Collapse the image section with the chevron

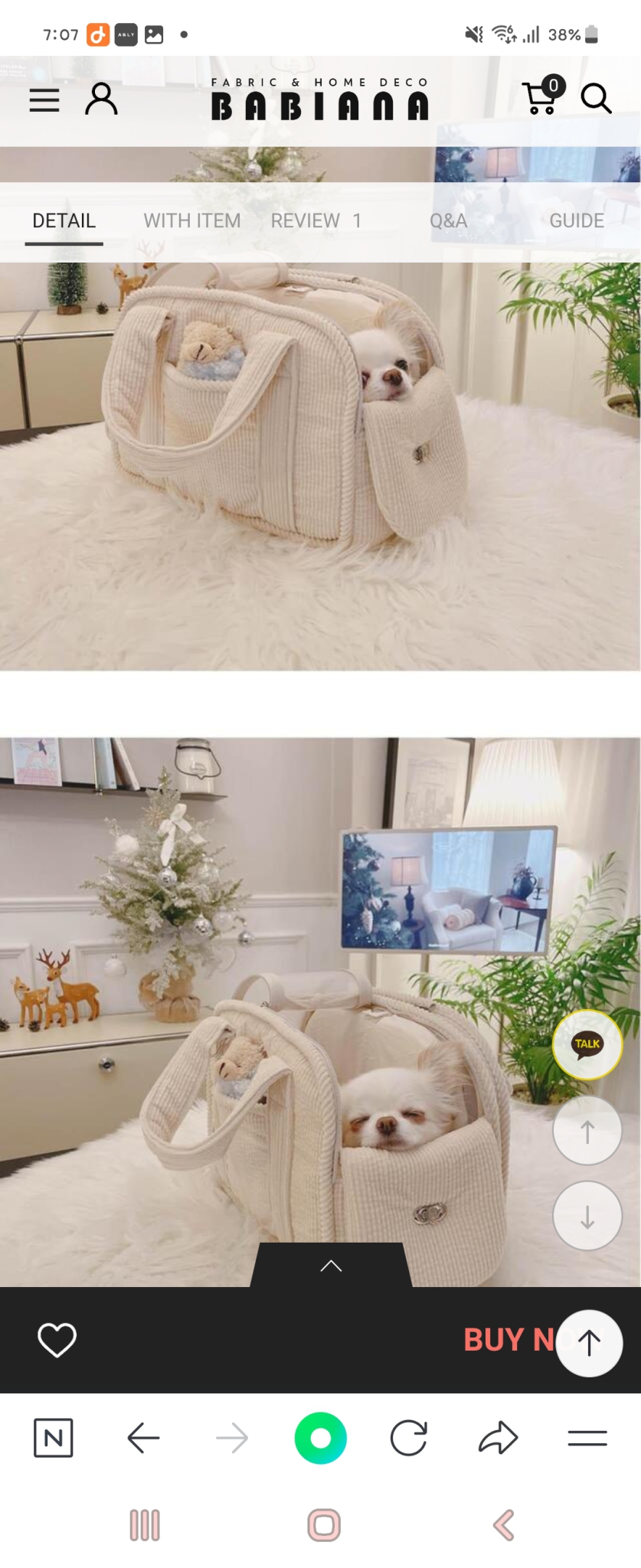[x=331, y=1266]
